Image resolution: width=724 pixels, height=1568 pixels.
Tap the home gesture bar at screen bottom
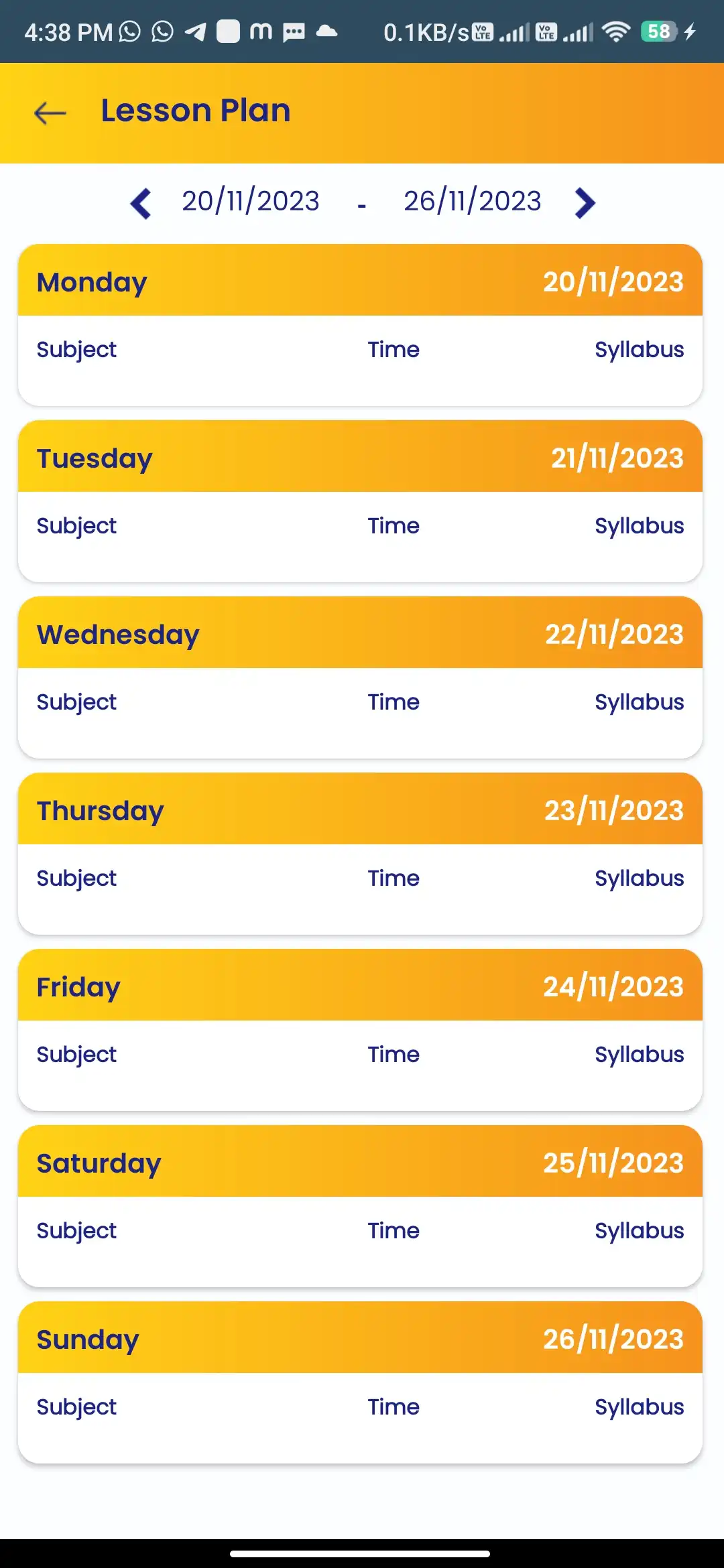tap(362, 1551)
